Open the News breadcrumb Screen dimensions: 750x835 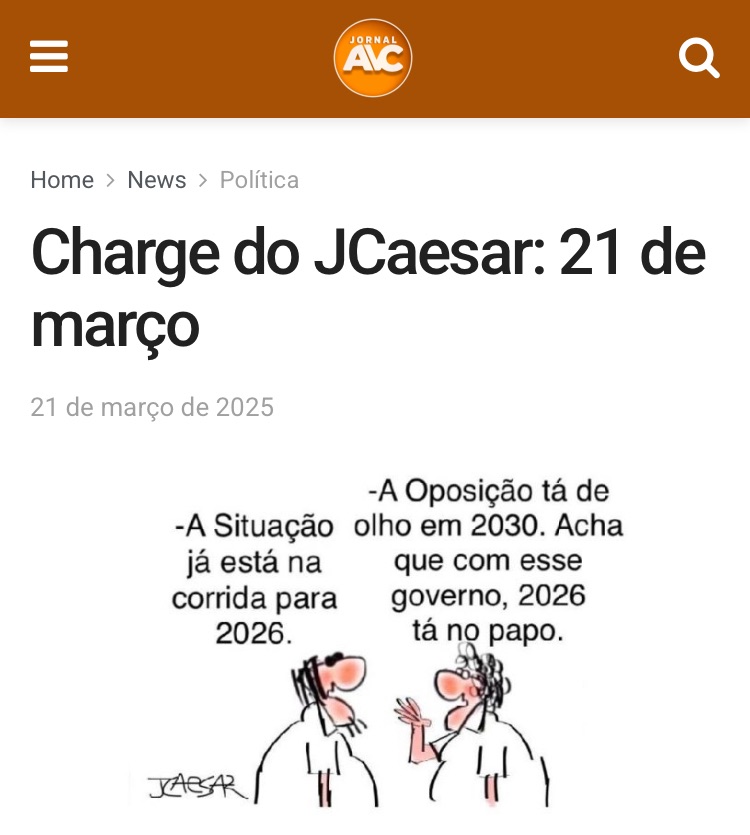tap(157, 180)
